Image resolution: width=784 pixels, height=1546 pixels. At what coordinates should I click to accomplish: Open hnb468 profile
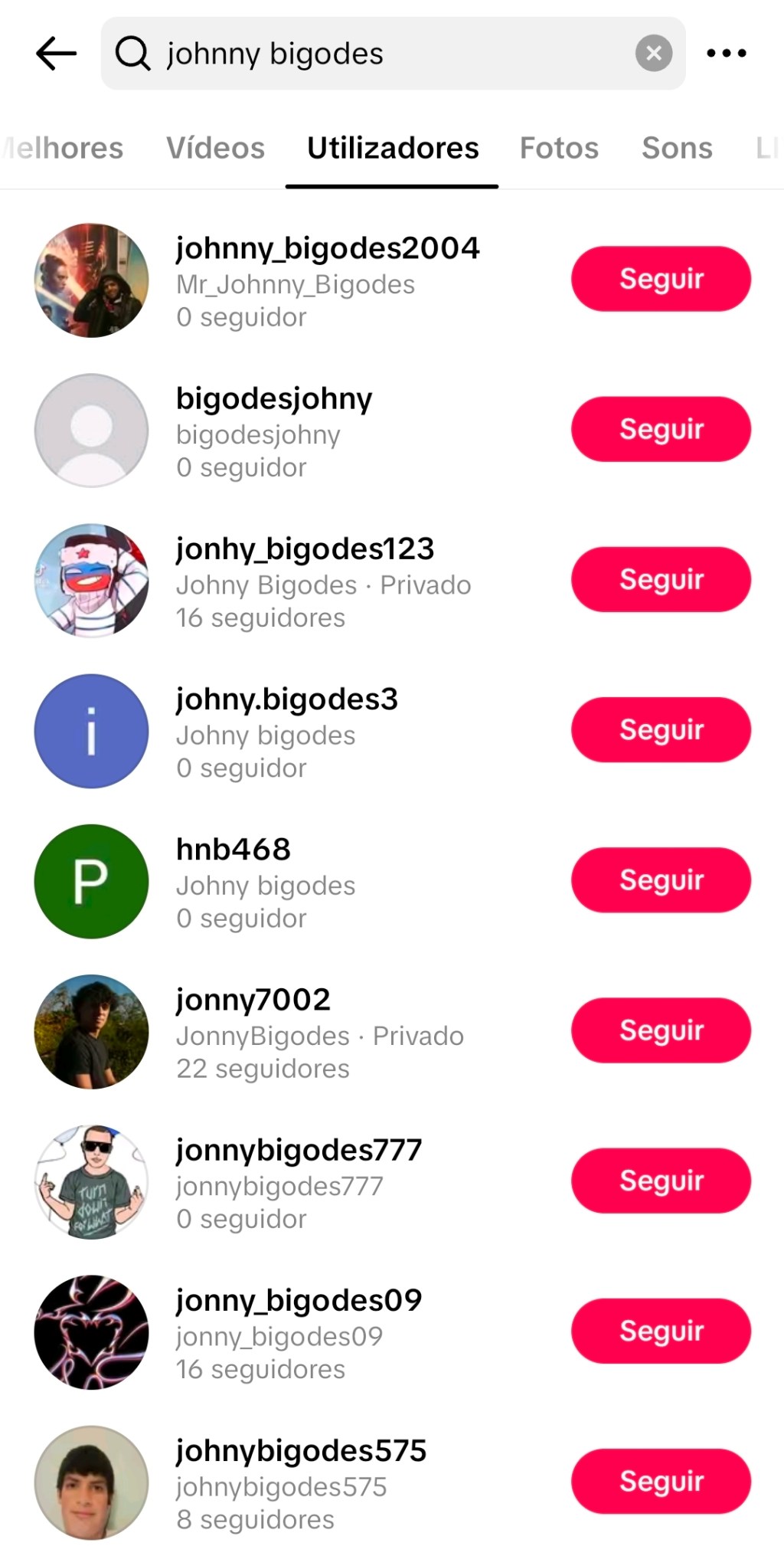234,850
